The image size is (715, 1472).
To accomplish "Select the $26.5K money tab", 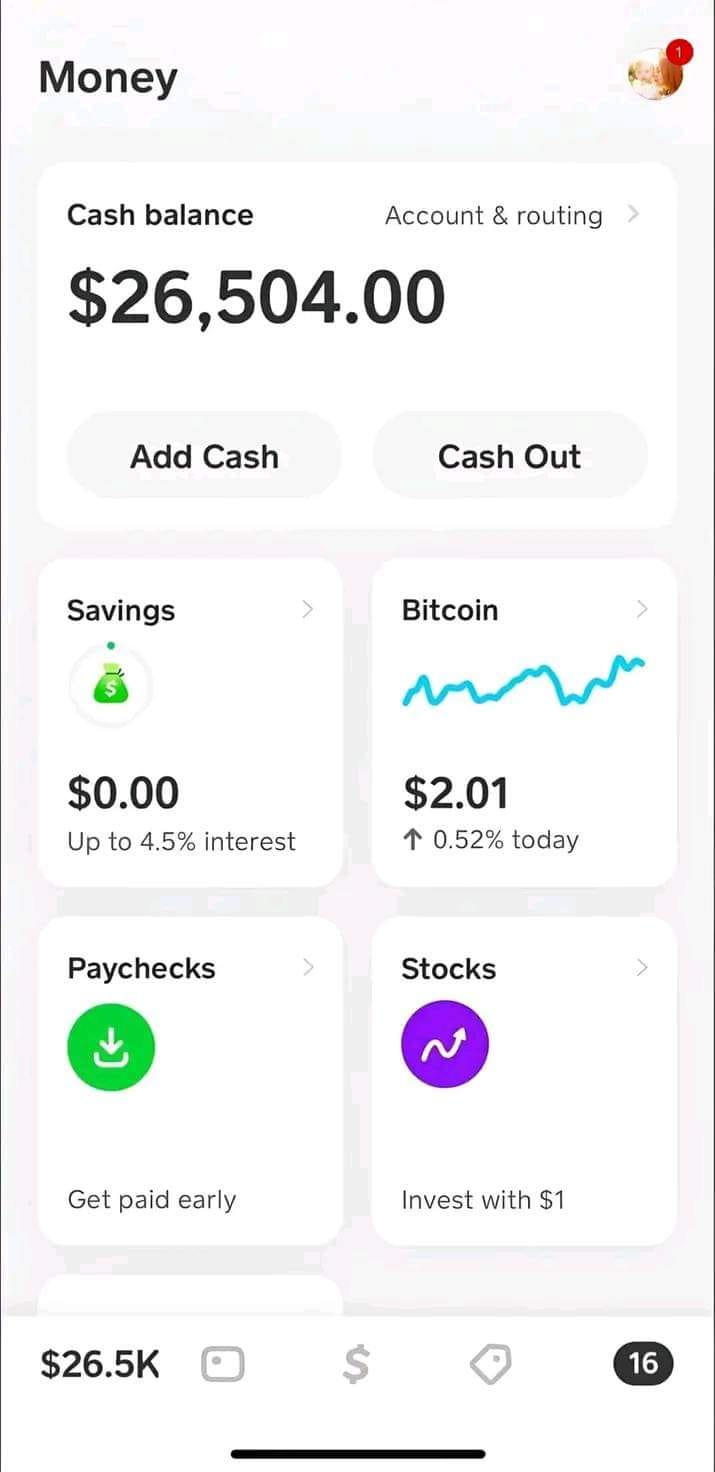I will (100, 1364).
